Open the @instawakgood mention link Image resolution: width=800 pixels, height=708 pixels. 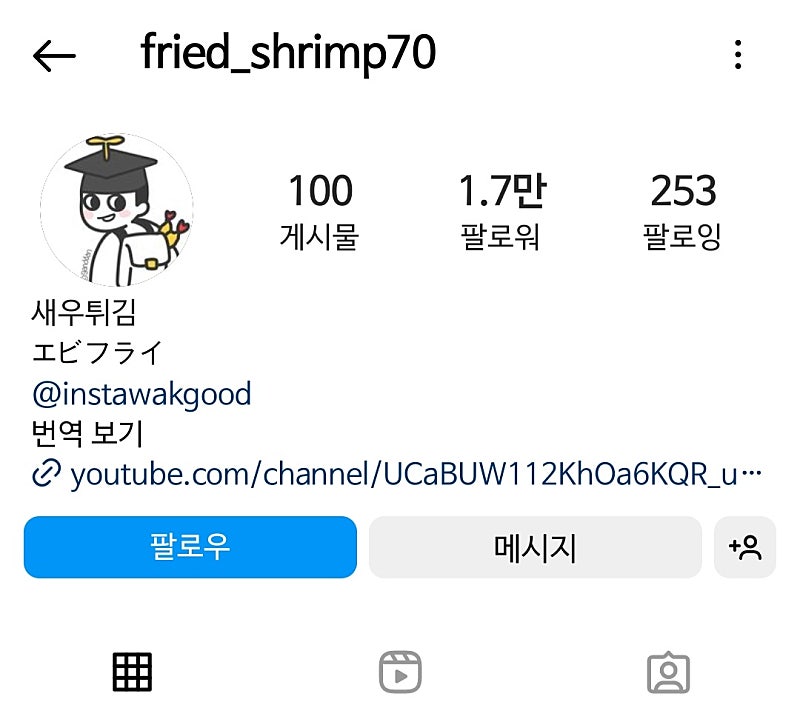click(x=141, y=393)
